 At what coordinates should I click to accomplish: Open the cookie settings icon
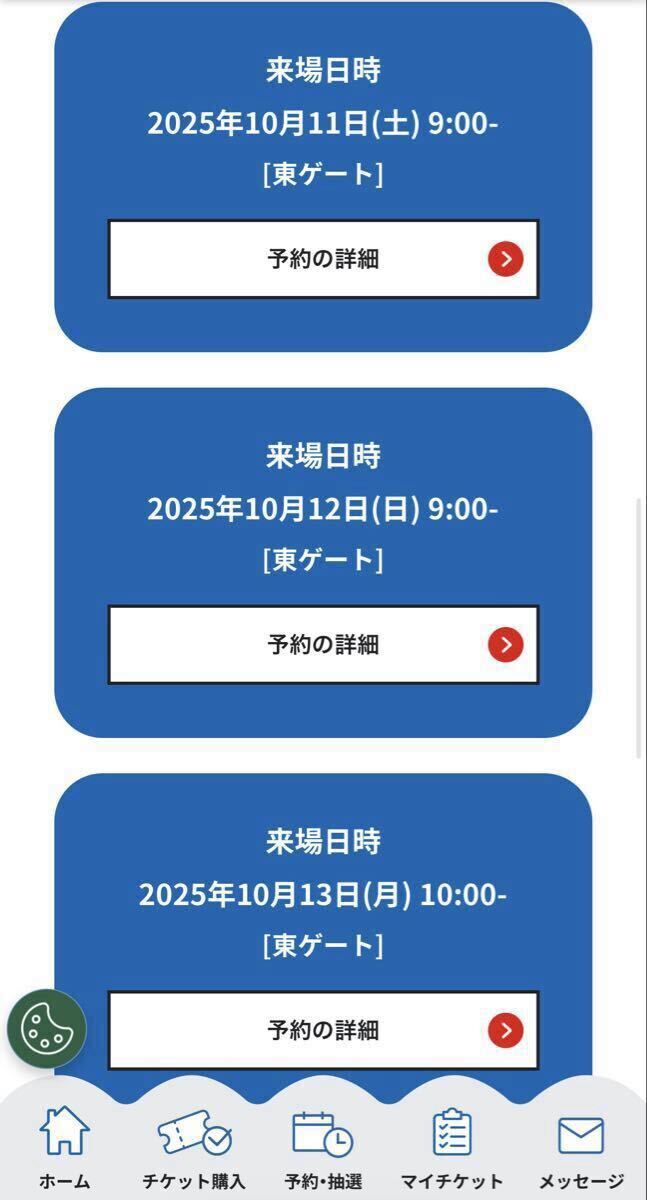47,1028
